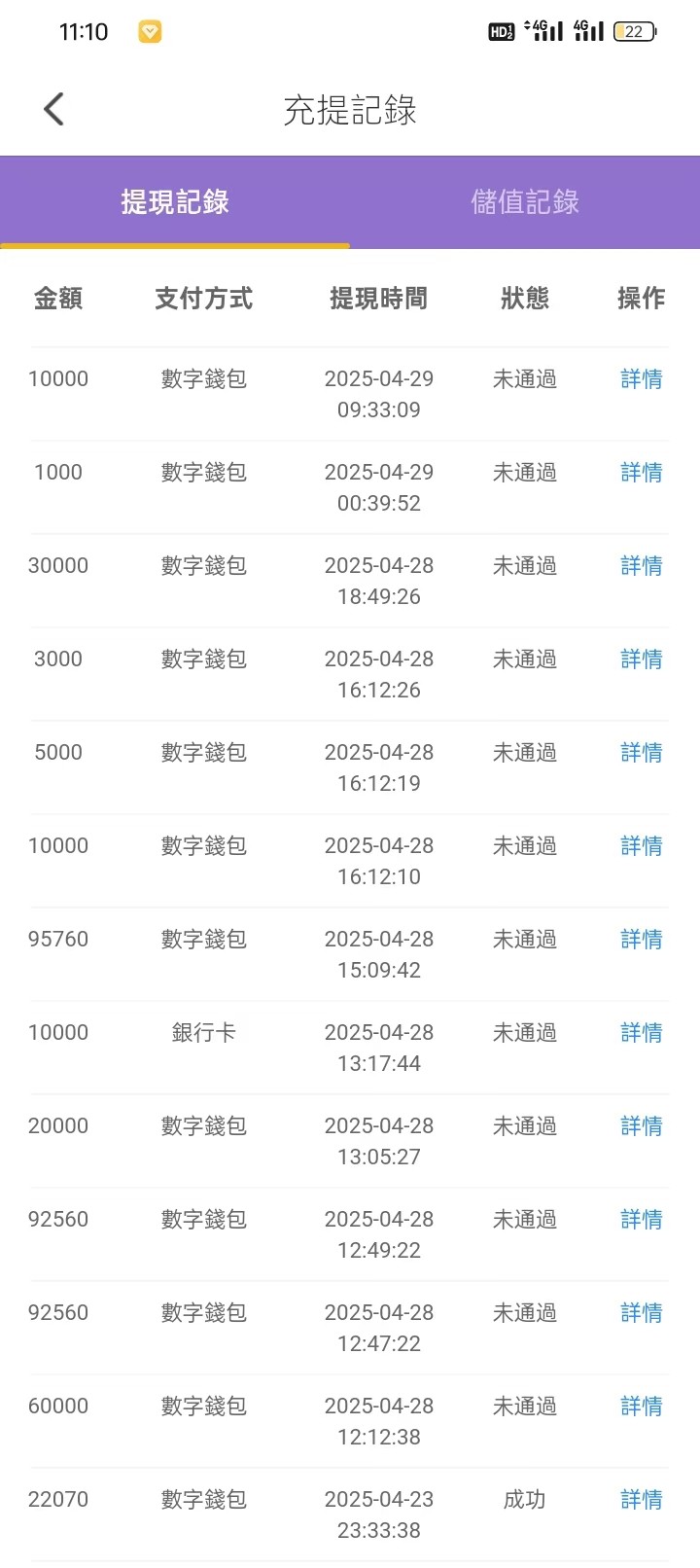Tap 詳情 on the 3000 withdrawal row
This screenshot has height=1568, width=700.
coord(642,659)
